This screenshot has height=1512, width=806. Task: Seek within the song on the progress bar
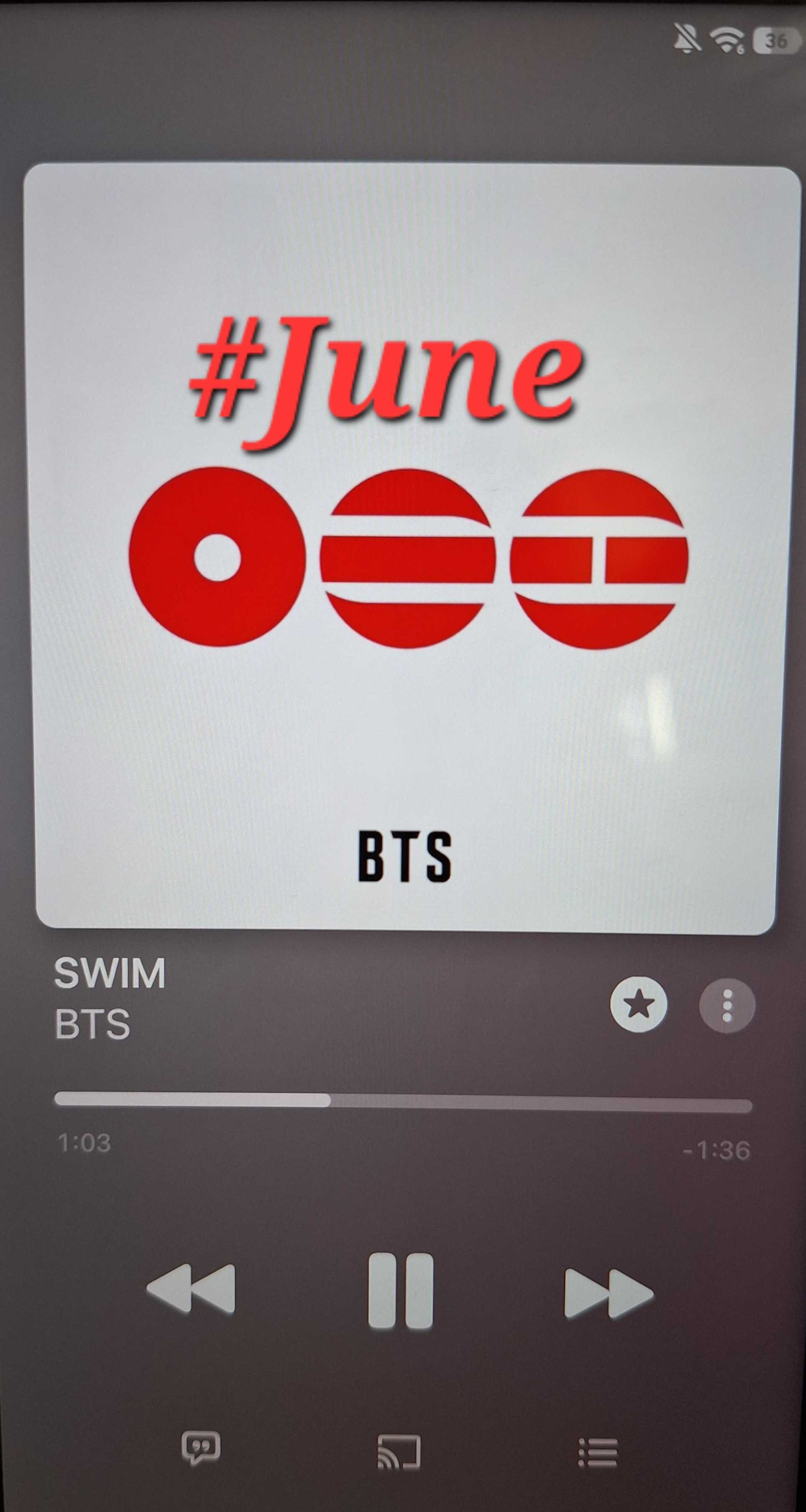pyautogui.click(x=403, y=1101)
